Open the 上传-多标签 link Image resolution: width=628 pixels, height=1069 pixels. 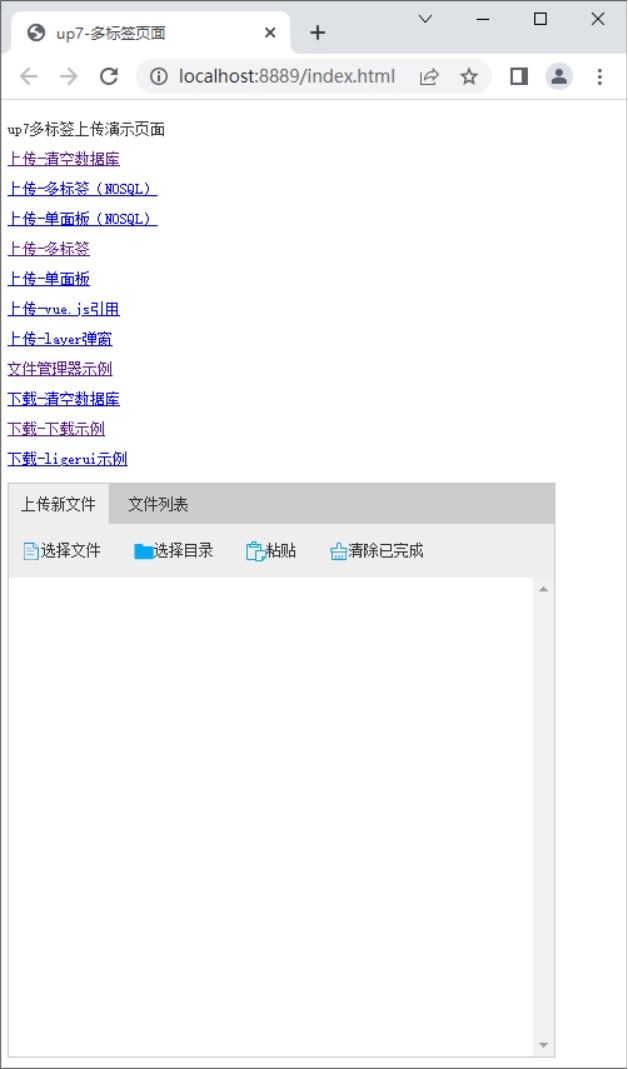48,250
